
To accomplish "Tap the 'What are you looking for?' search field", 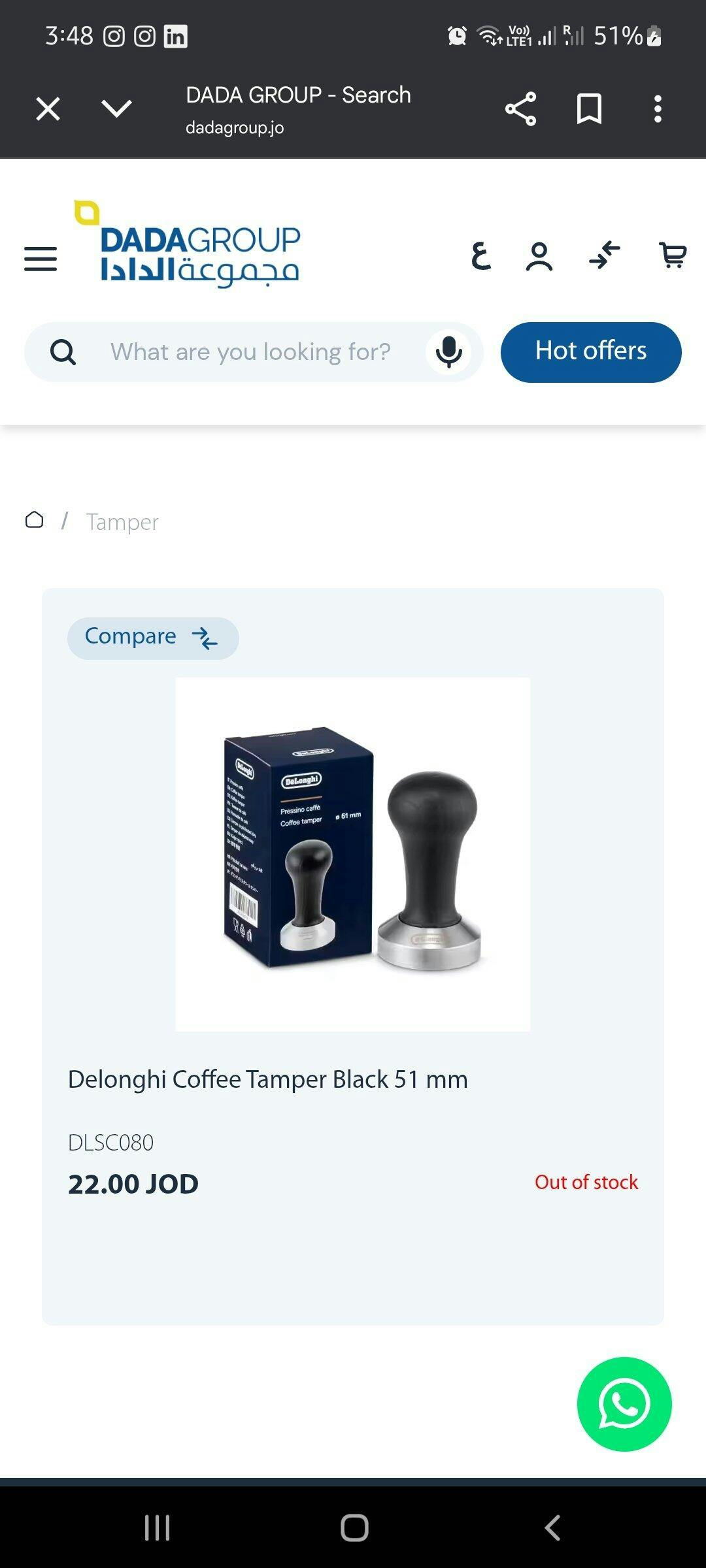I will [x=250, y=352].
